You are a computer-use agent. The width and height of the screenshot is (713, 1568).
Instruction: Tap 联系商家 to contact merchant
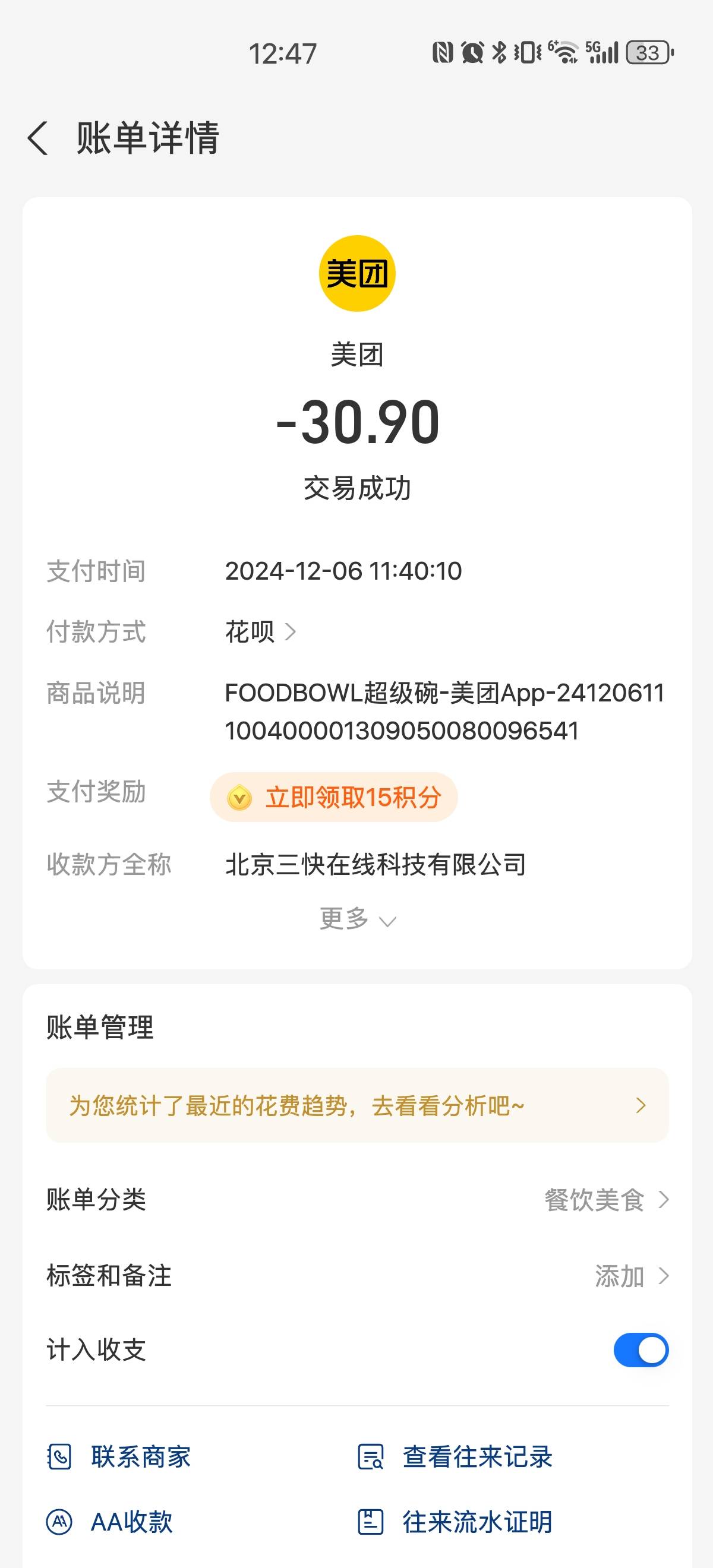119,1456
